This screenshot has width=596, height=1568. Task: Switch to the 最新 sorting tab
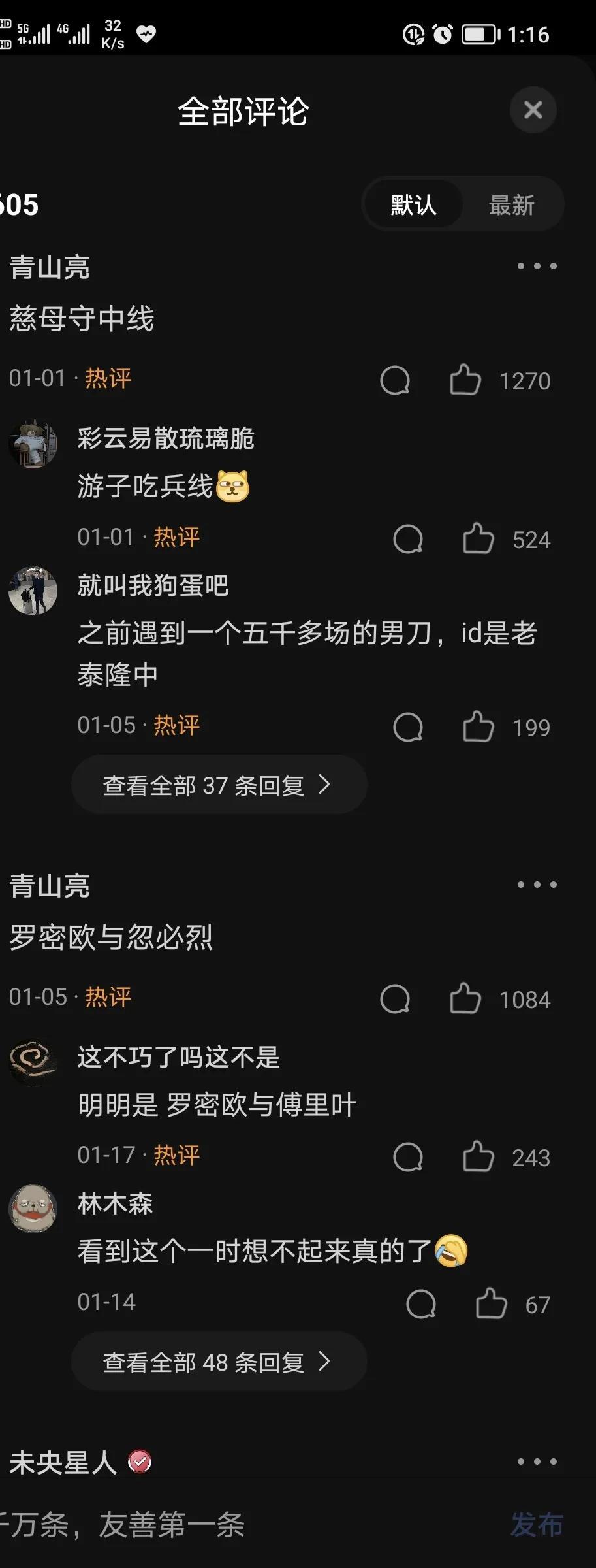pyautogui.click(x=511, y=205)
